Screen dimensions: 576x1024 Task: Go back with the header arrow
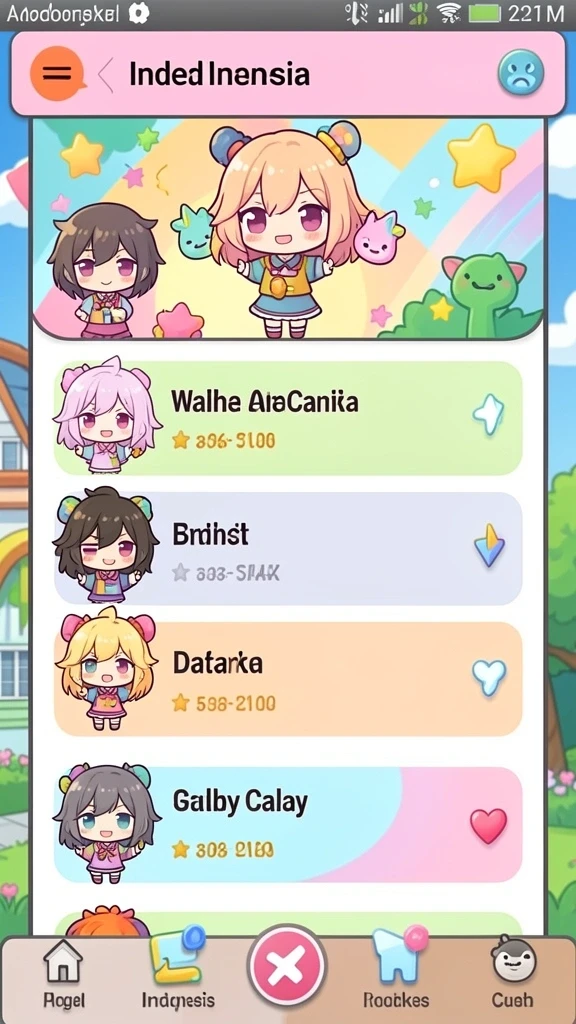(106, 74)
